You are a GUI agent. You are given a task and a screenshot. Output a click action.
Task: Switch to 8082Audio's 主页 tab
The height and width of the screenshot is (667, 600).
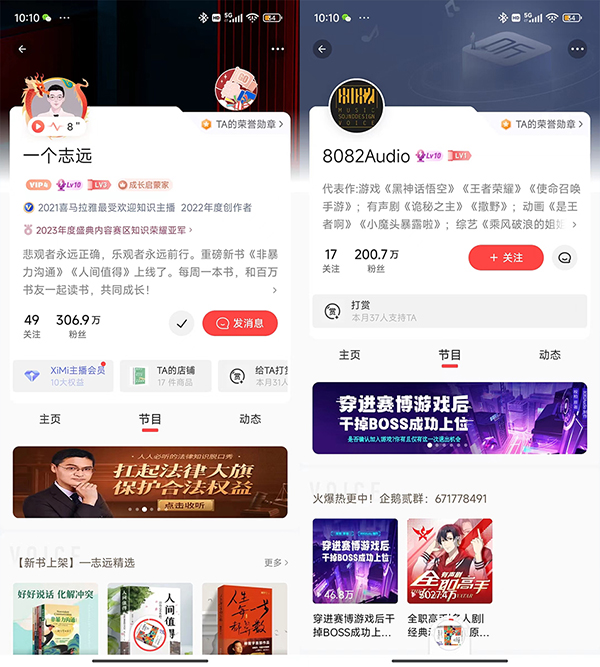tap(349, 355)
